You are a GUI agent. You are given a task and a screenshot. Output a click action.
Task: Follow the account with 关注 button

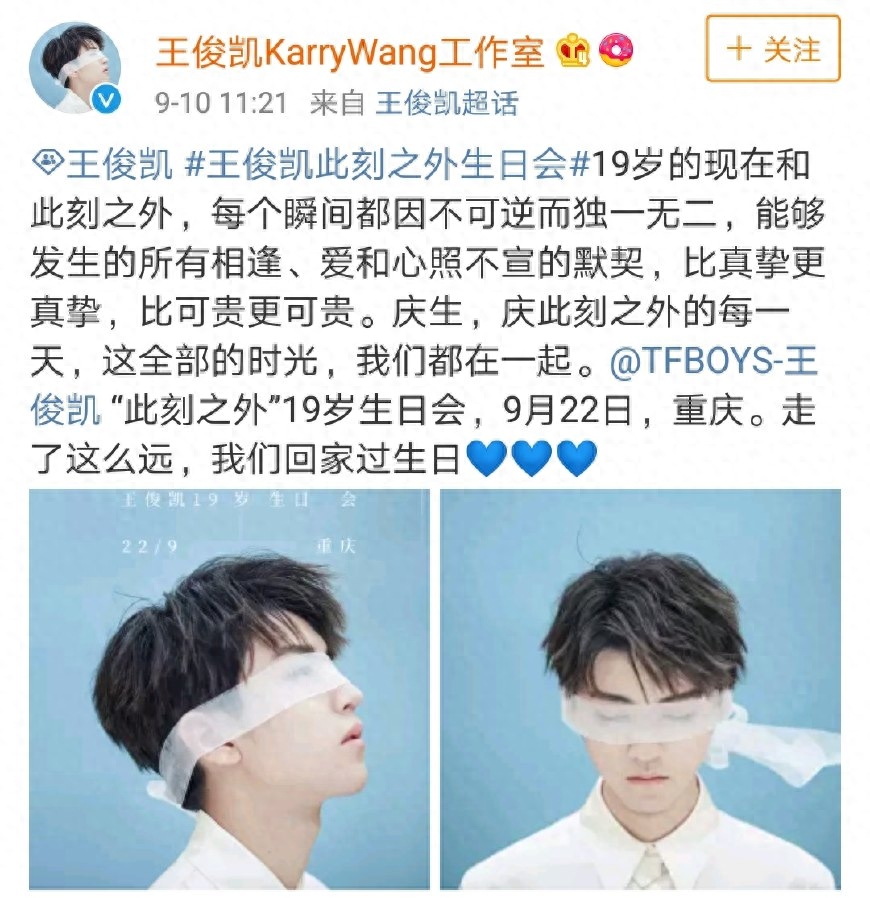(773, 49)
